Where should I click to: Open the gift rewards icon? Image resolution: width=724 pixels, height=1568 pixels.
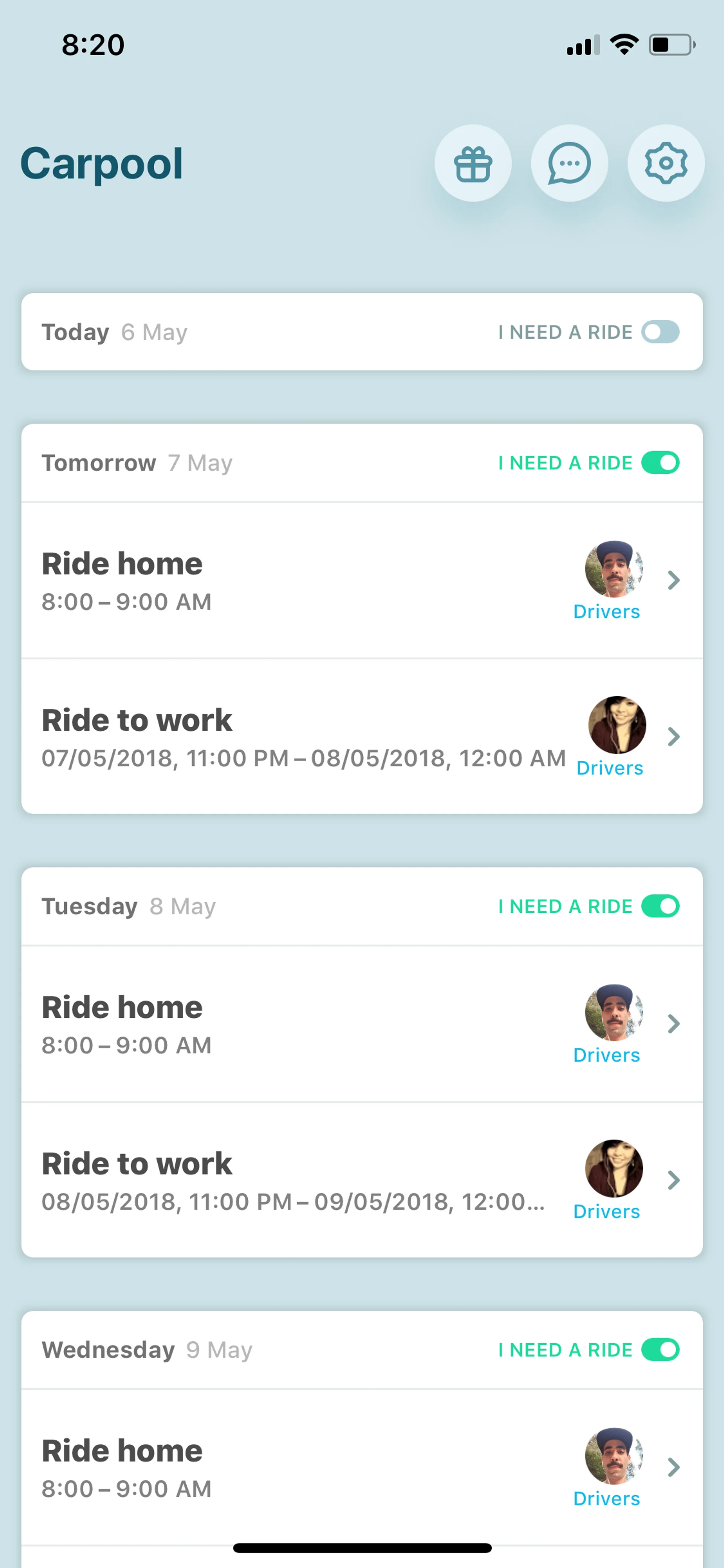(473, 163)
